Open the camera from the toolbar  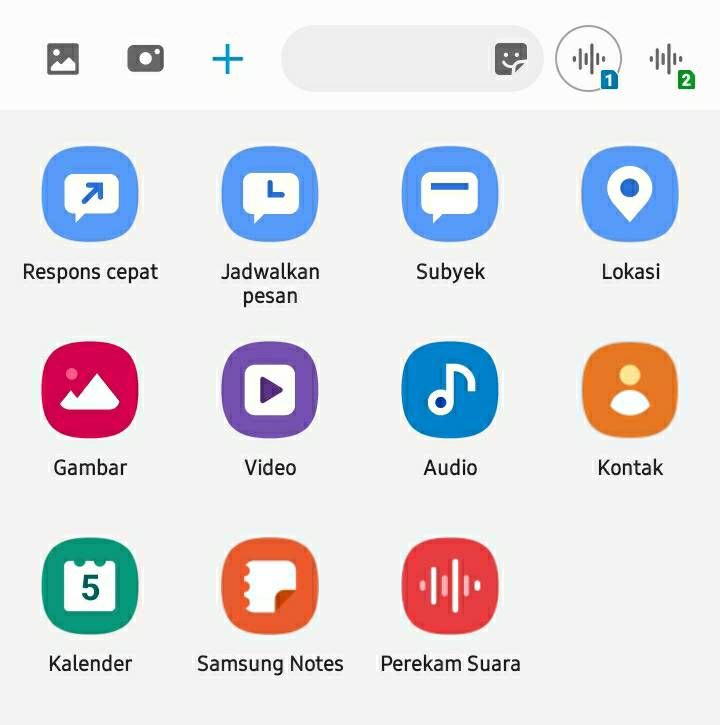point(145,60)
